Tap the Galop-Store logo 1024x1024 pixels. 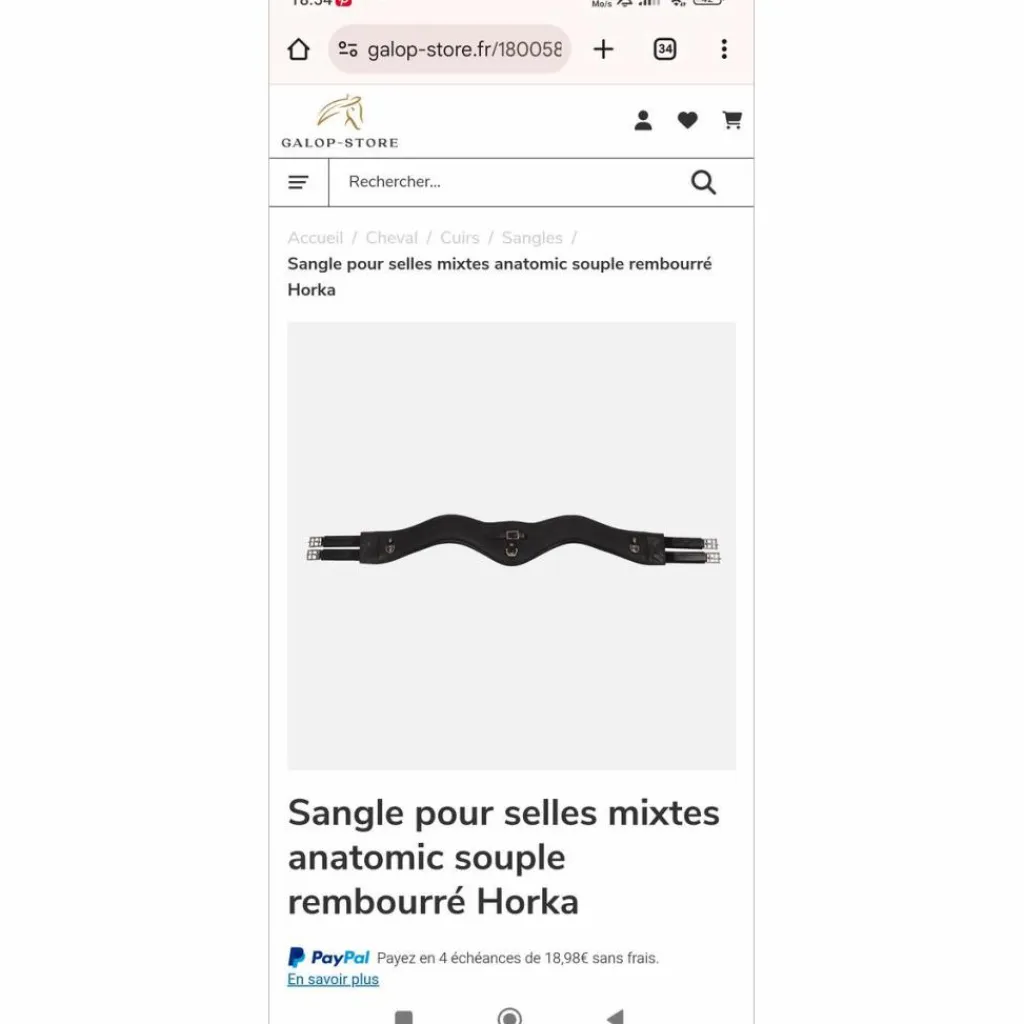point(340,122)
